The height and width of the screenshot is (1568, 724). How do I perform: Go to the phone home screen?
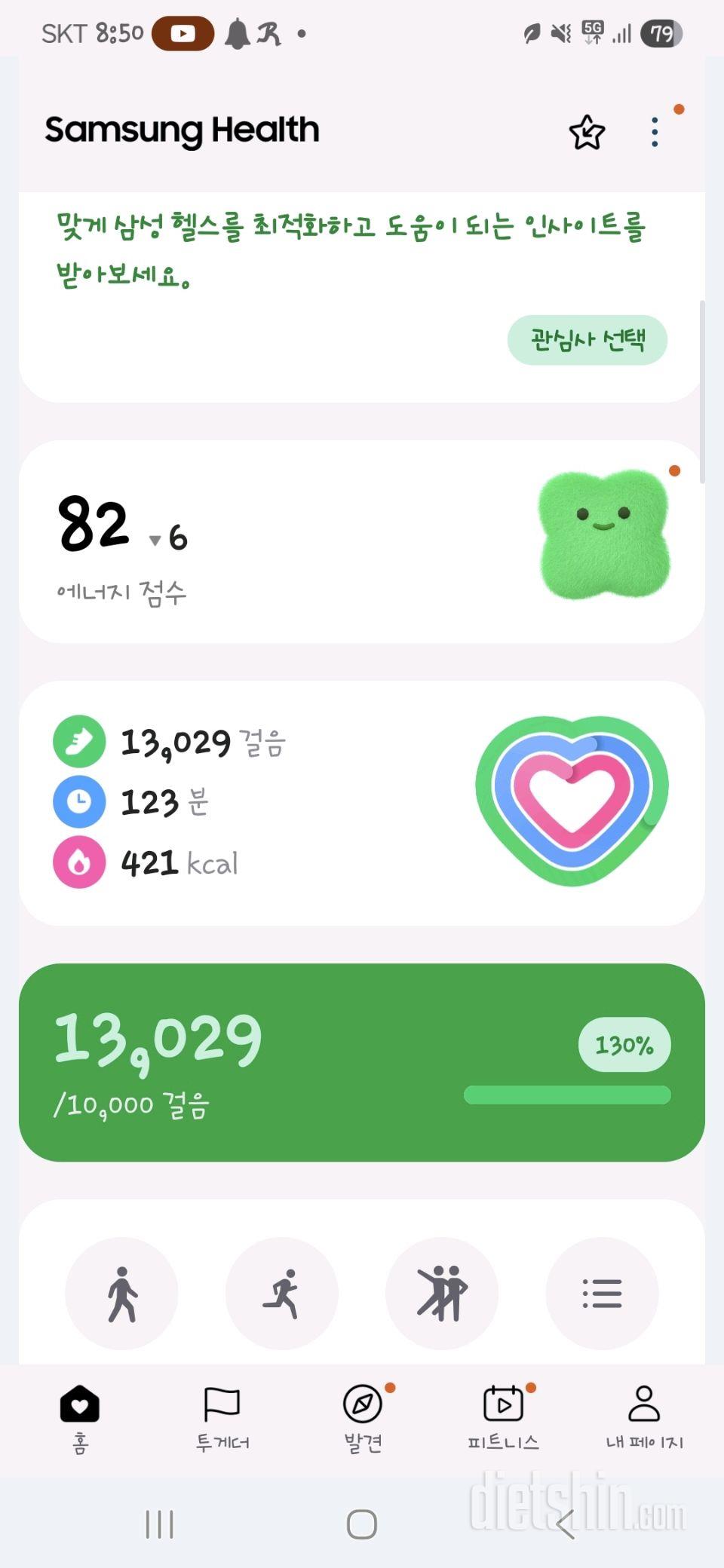click(x=362, y=1524)
